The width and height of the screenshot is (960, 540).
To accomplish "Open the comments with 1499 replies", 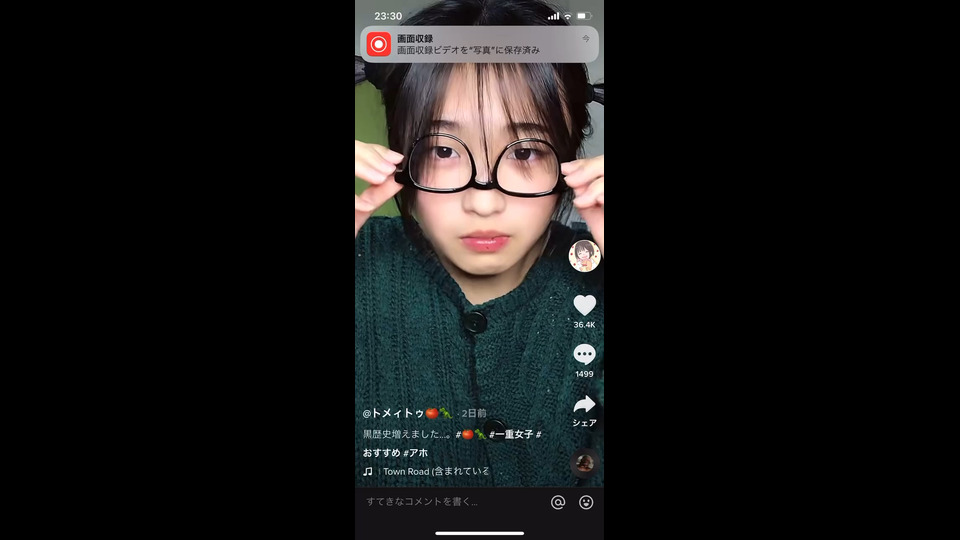I will [x=584, y=355].
